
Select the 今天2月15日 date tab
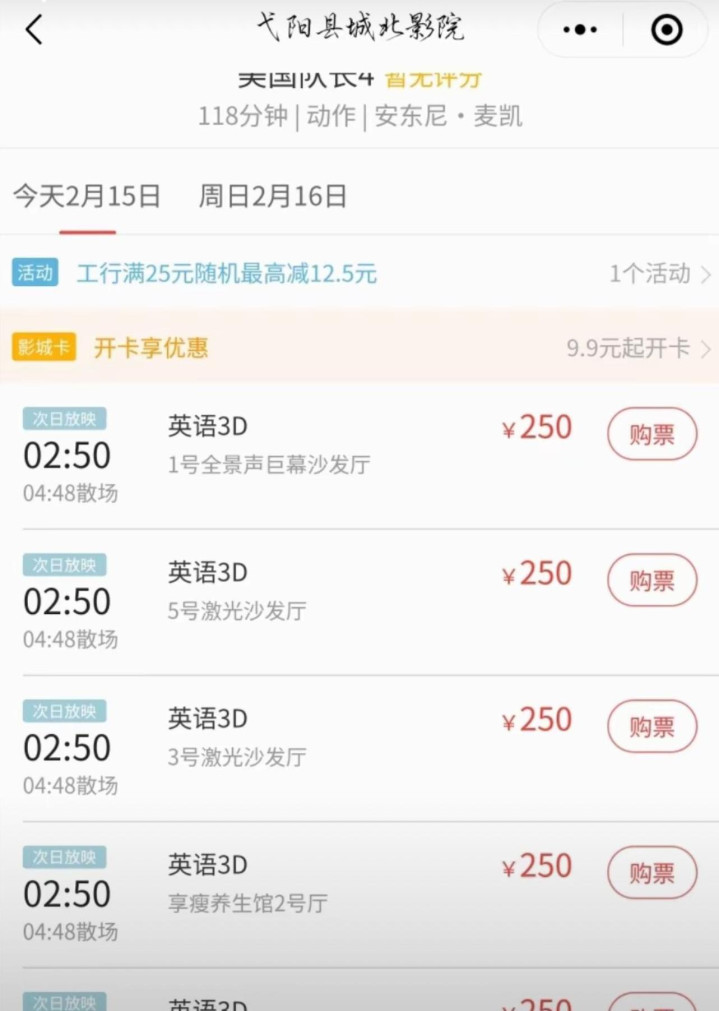coord(87,196)
